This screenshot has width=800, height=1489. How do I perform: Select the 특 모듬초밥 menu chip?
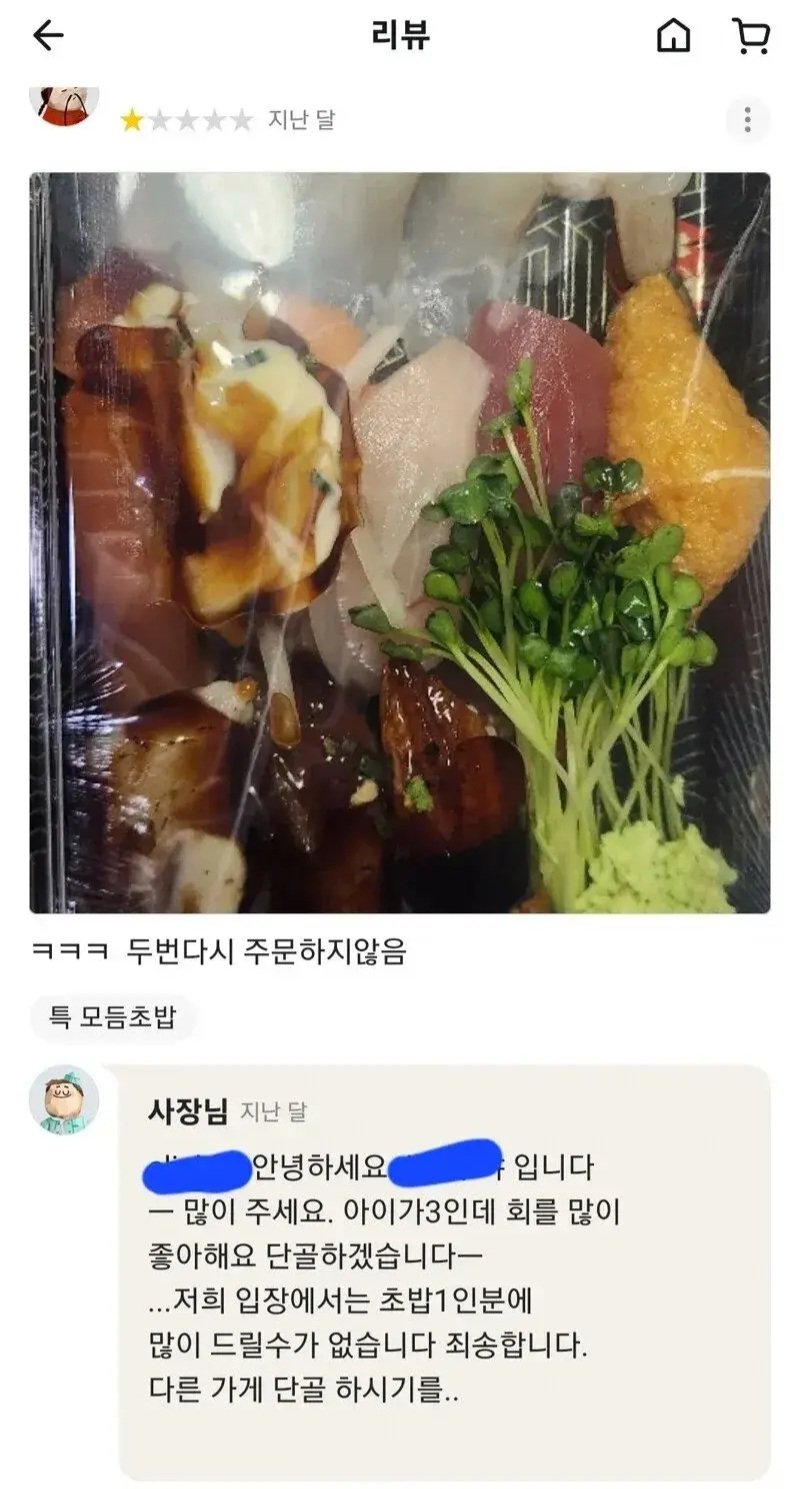pos(113,1018)
